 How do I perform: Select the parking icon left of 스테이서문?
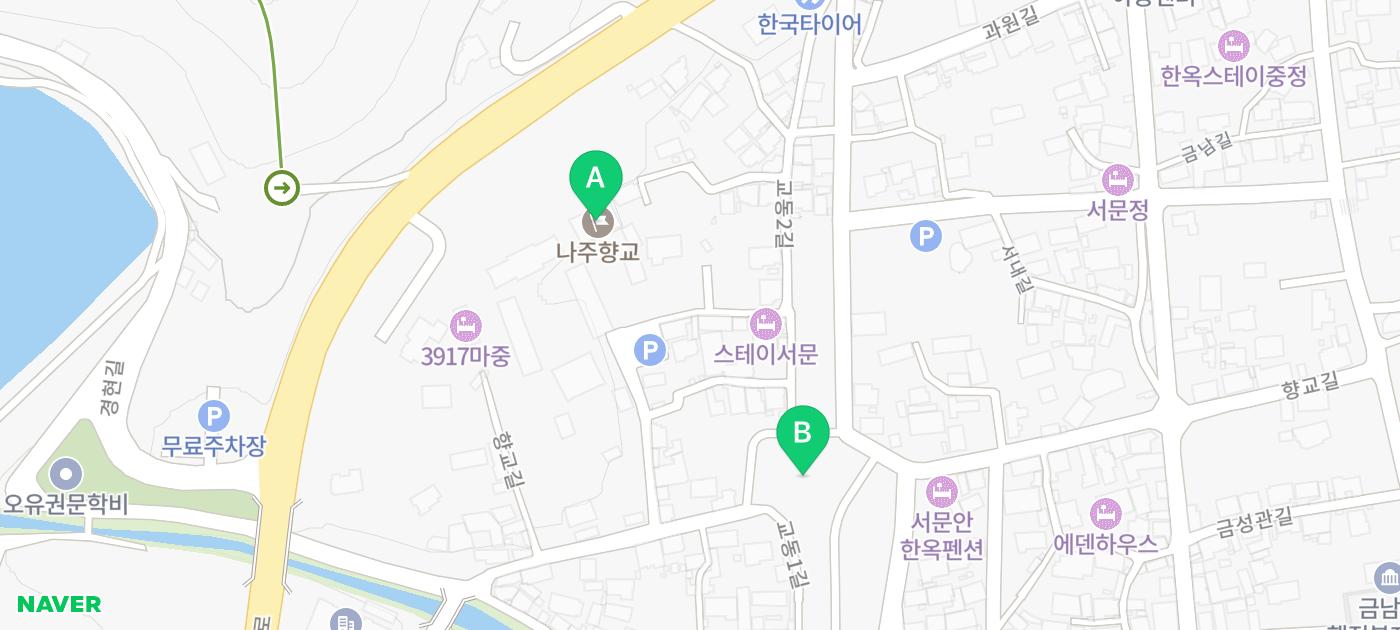(650, 350)
